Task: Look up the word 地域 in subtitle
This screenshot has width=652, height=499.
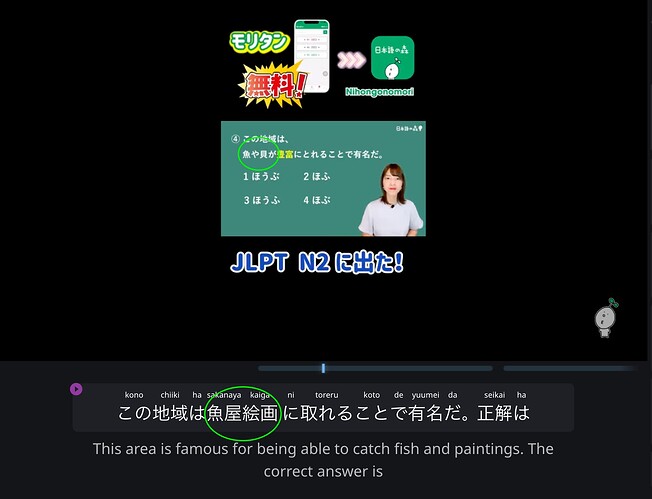Action: 169,413
